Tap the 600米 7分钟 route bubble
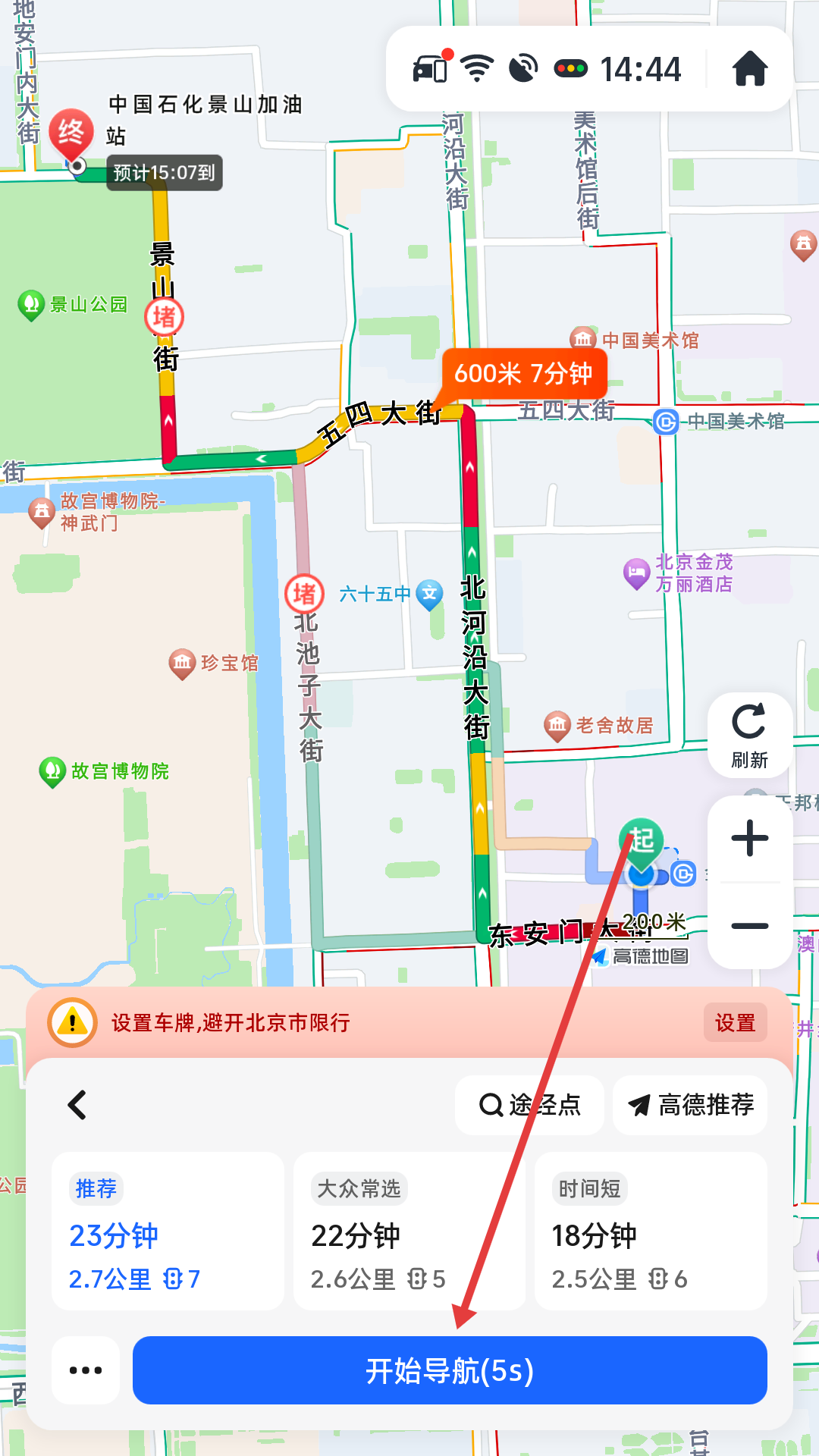The height and width of the screenshot is (1456, 819). pyautogui.click(x=525, y=373)
